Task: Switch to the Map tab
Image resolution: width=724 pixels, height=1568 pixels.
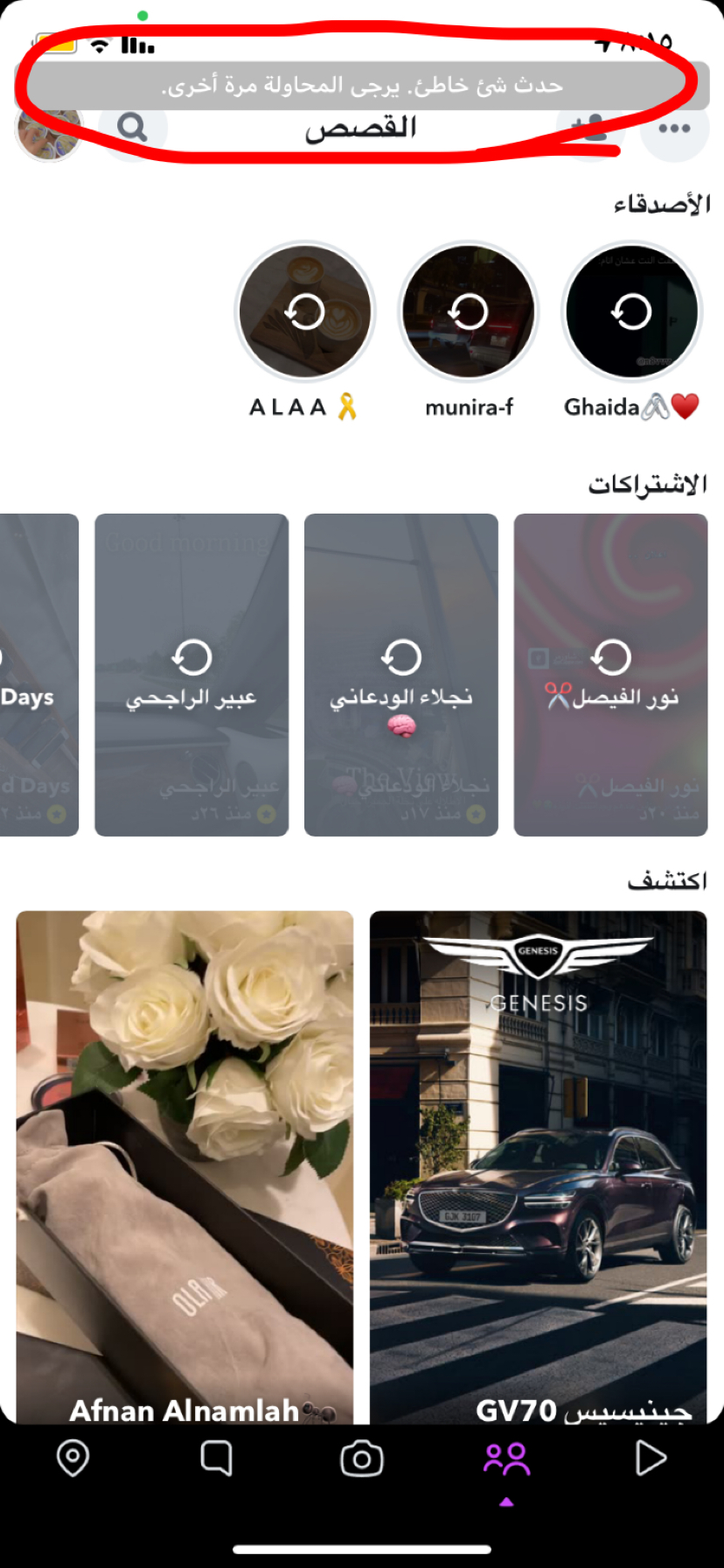Action: pos(73,1459)
